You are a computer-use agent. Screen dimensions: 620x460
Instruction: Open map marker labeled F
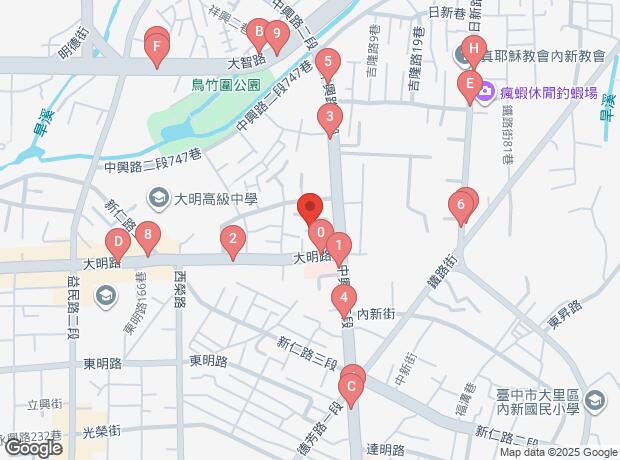157,46
